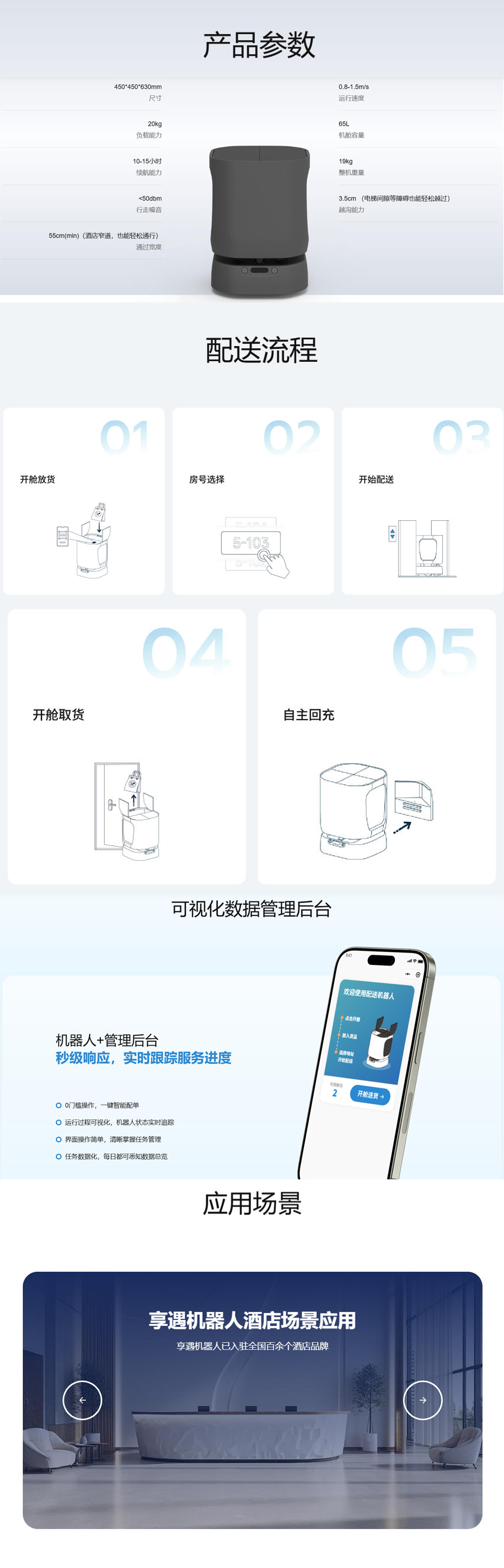Advance to the next application scene slide
Viewport: 504px width, 1568px height.
click(422, 1400)
